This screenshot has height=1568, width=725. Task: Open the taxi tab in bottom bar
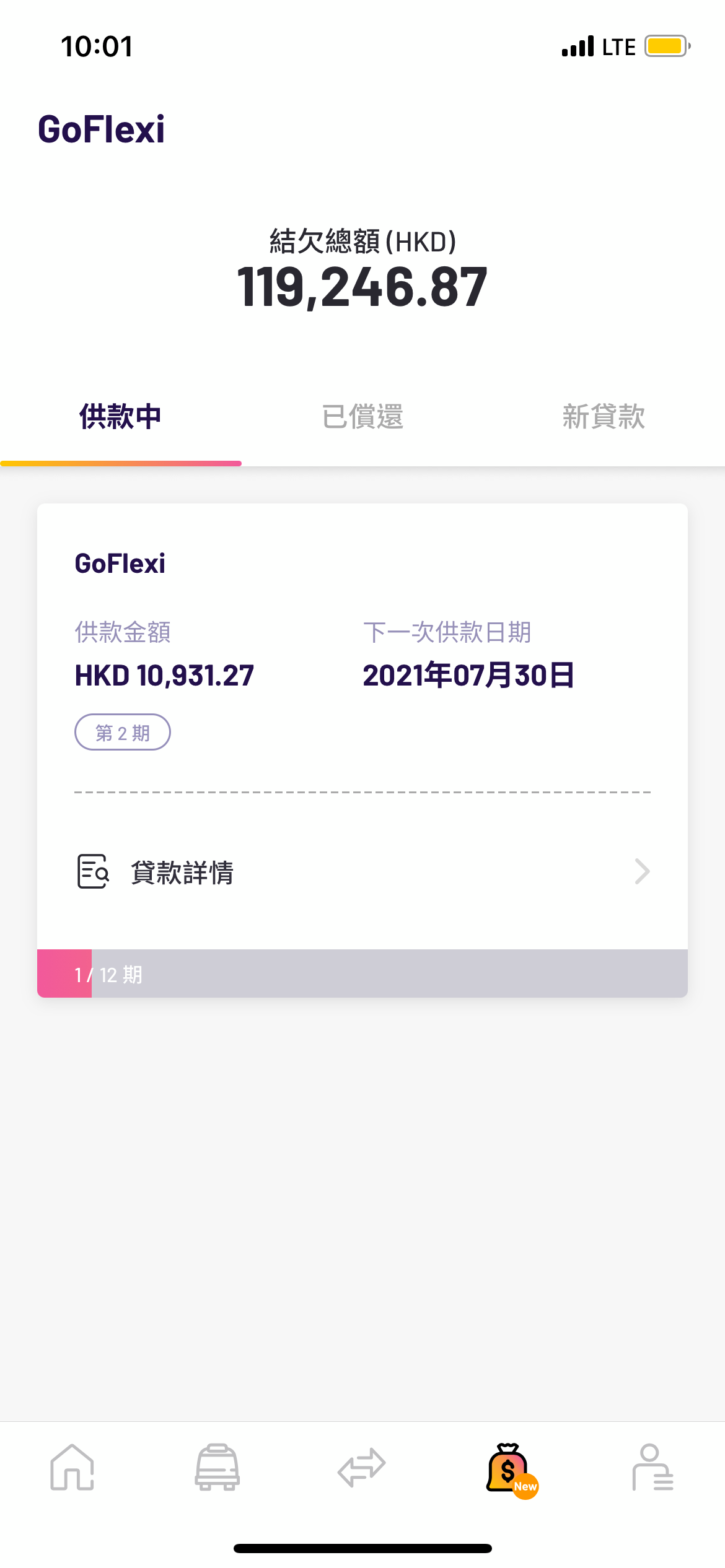(217, 1468)
